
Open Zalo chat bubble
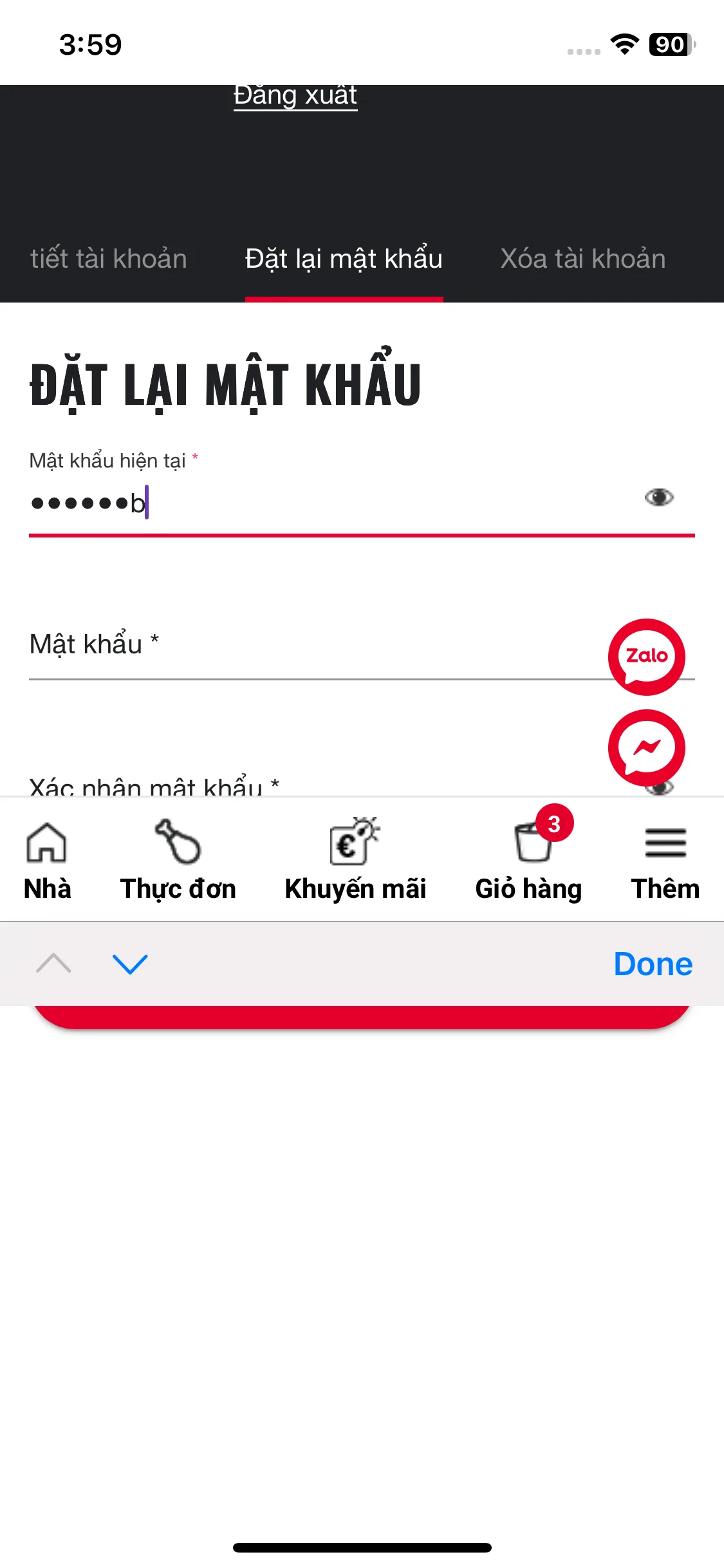tap(646, 657)
